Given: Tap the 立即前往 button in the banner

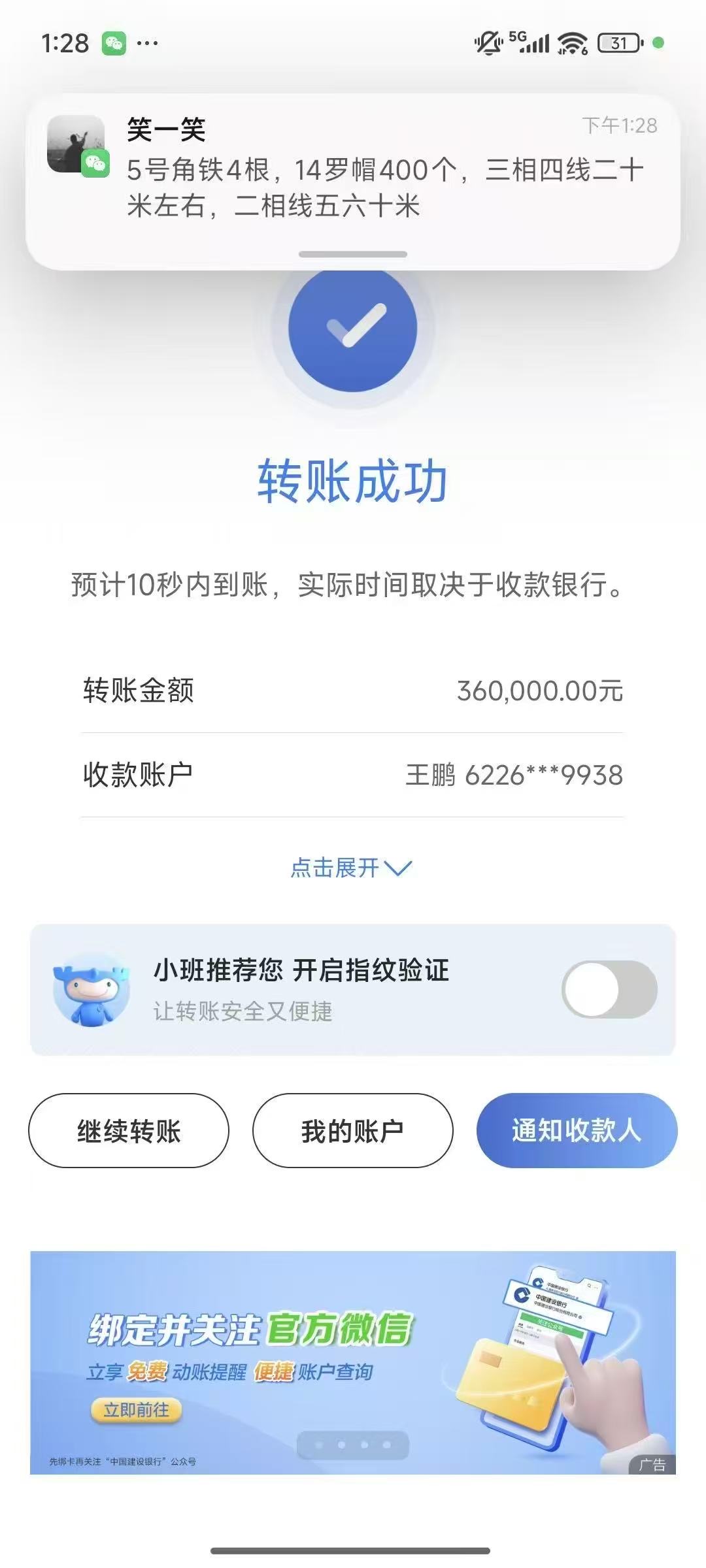Looking at the screenshot, I should click(136, 1410).
